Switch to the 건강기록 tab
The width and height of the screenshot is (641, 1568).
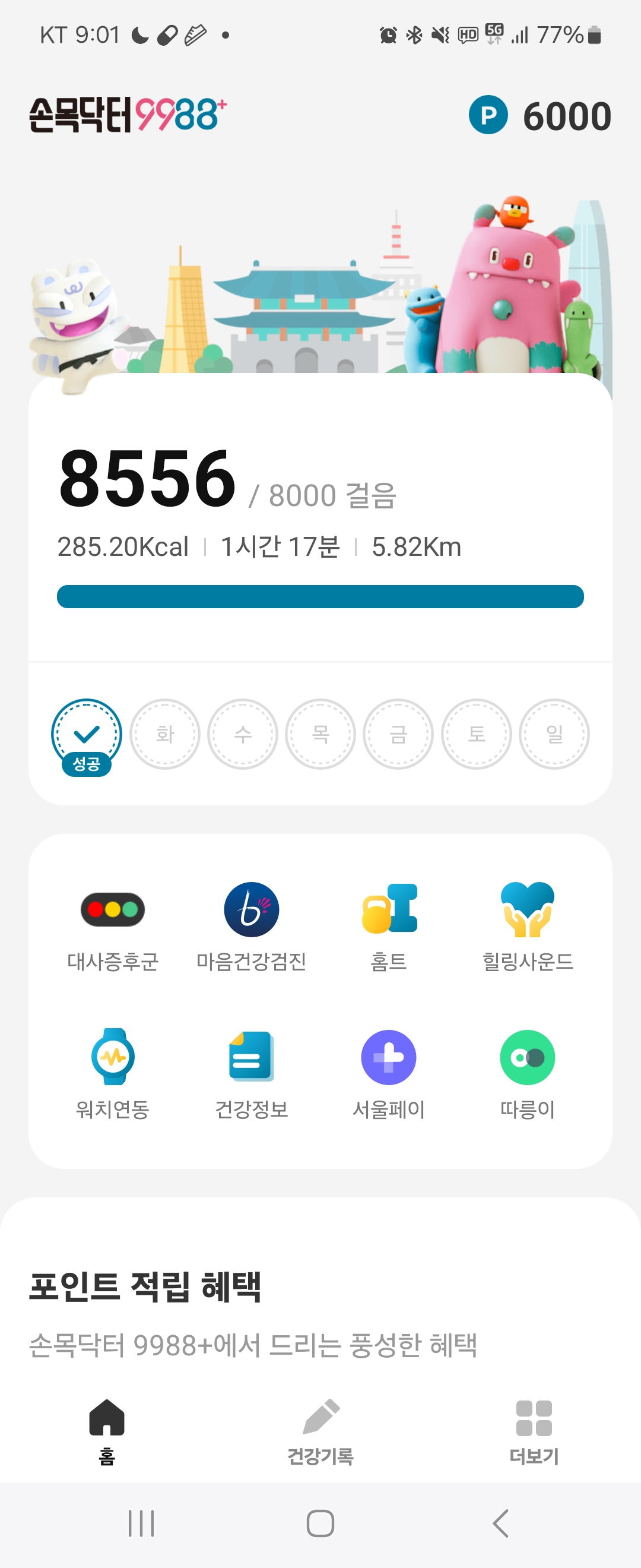pos(320,1430)
